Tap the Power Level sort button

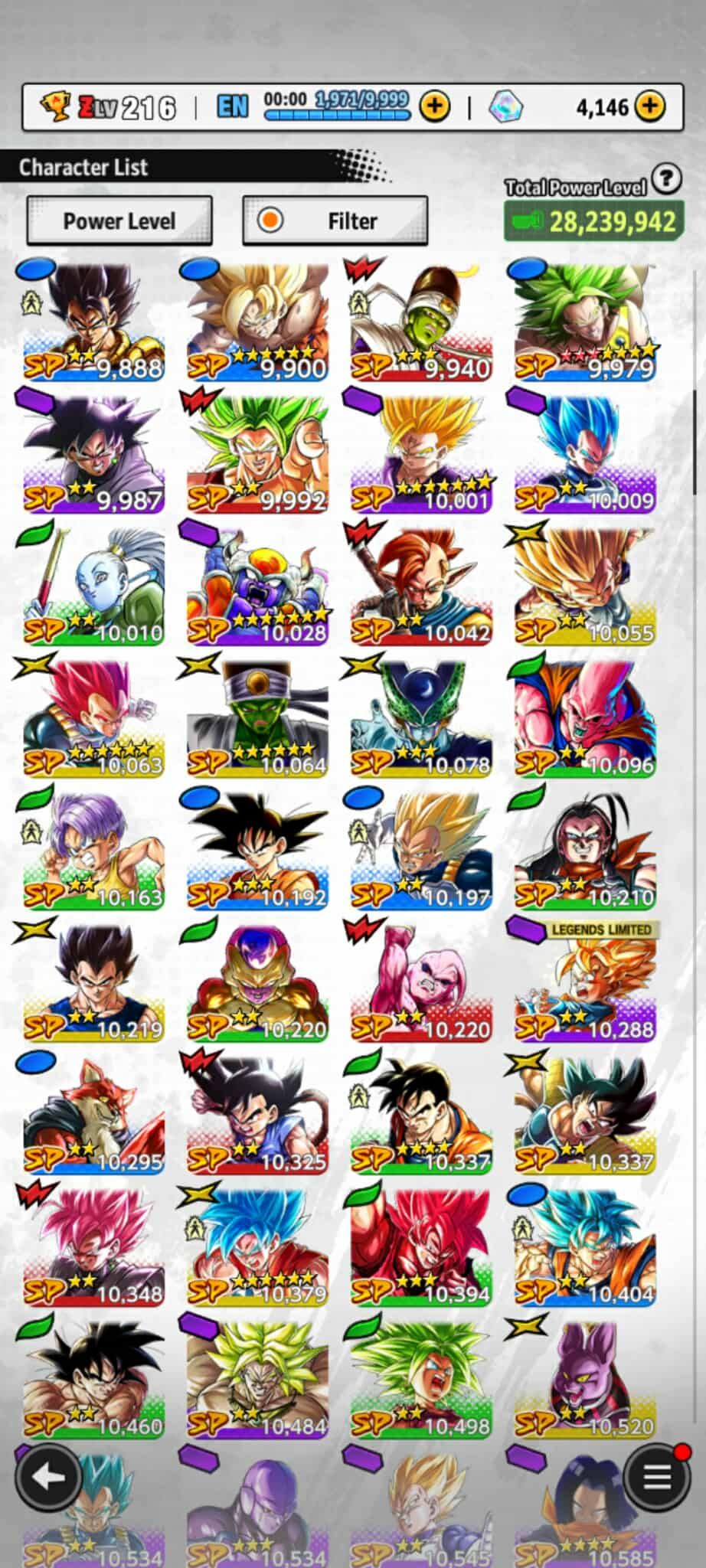(119, 221)
